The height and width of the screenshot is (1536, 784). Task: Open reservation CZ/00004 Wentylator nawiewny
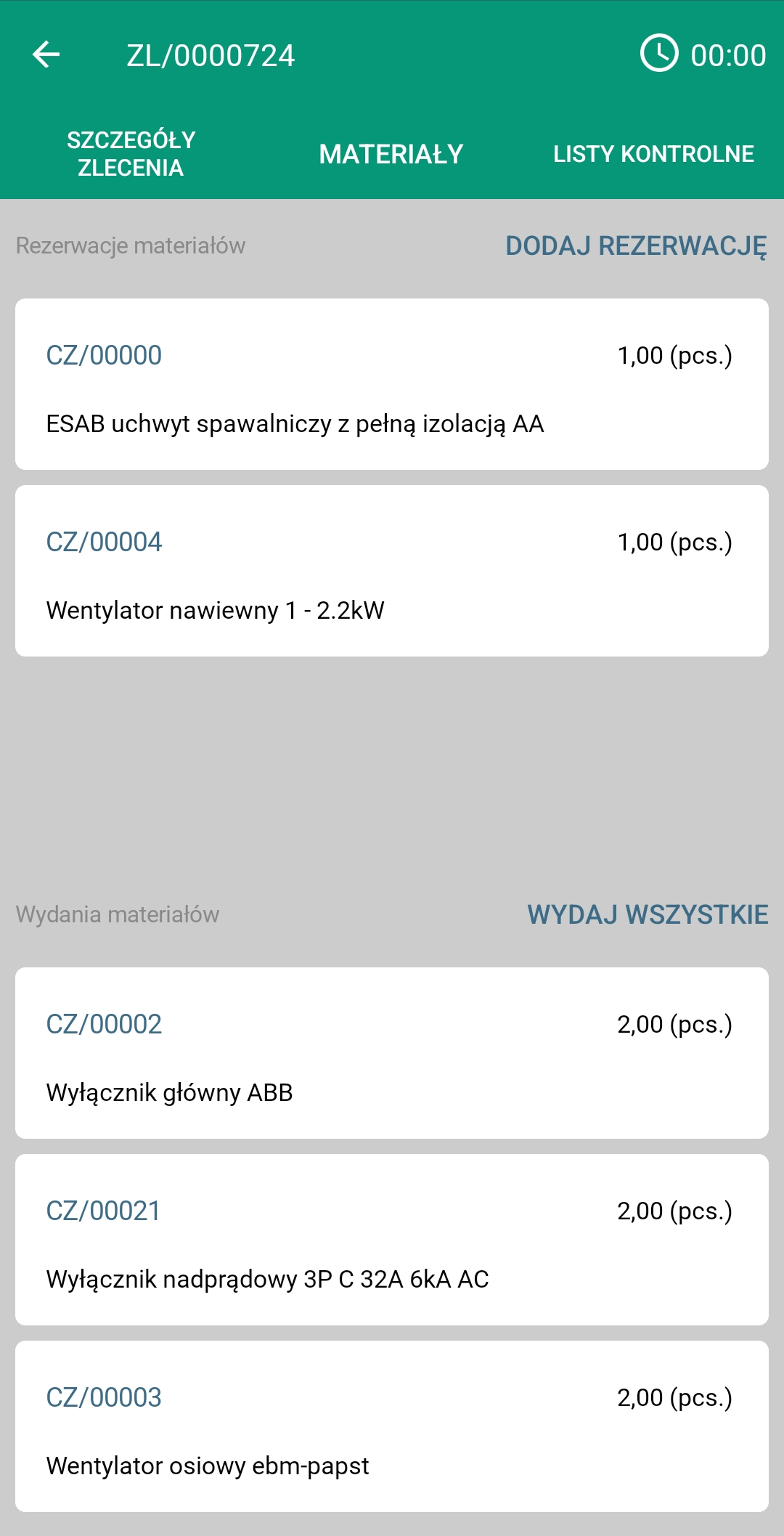point(392,571)
